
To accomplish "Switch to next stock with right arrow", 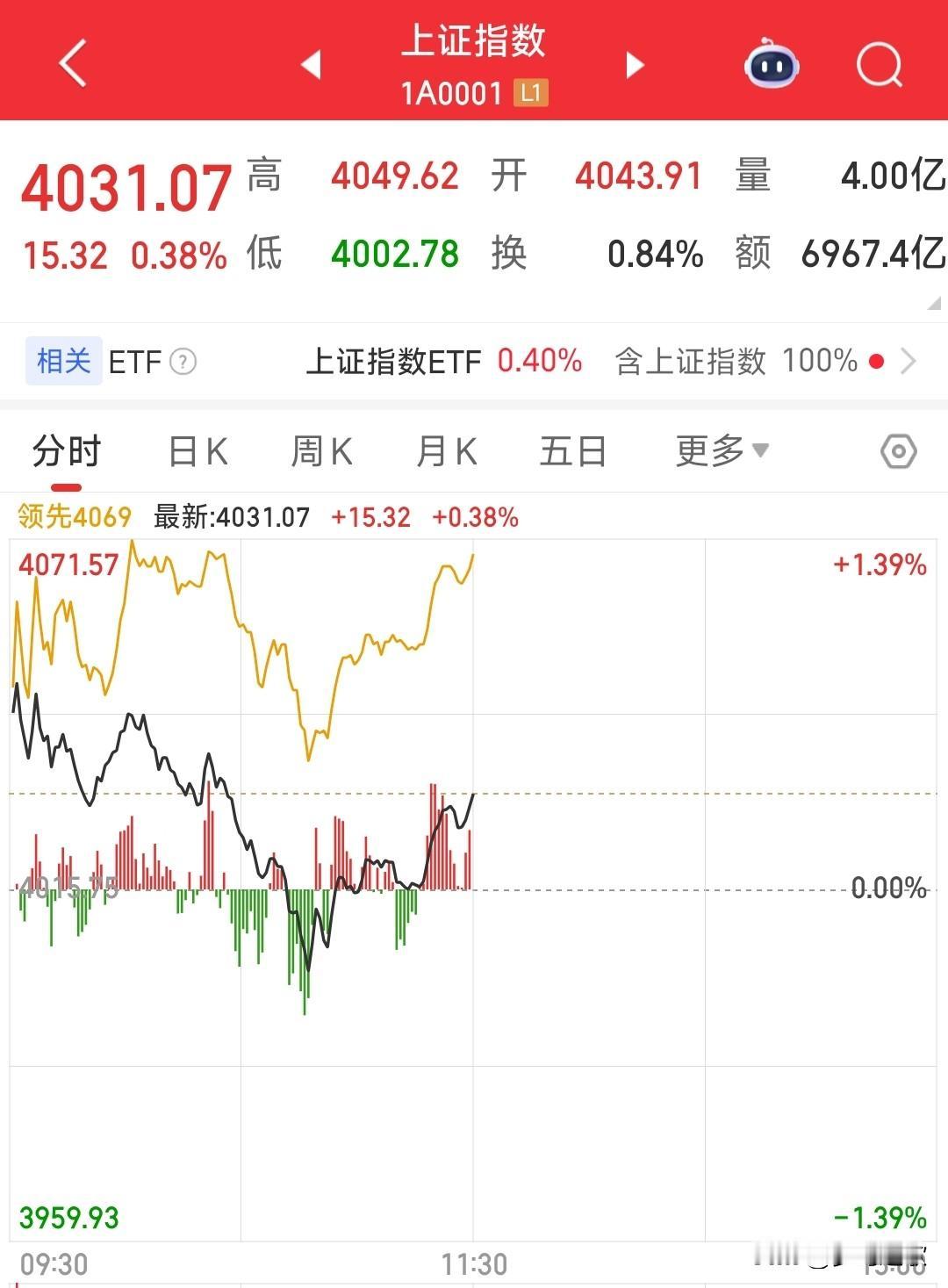I will [x=635, y=64].
